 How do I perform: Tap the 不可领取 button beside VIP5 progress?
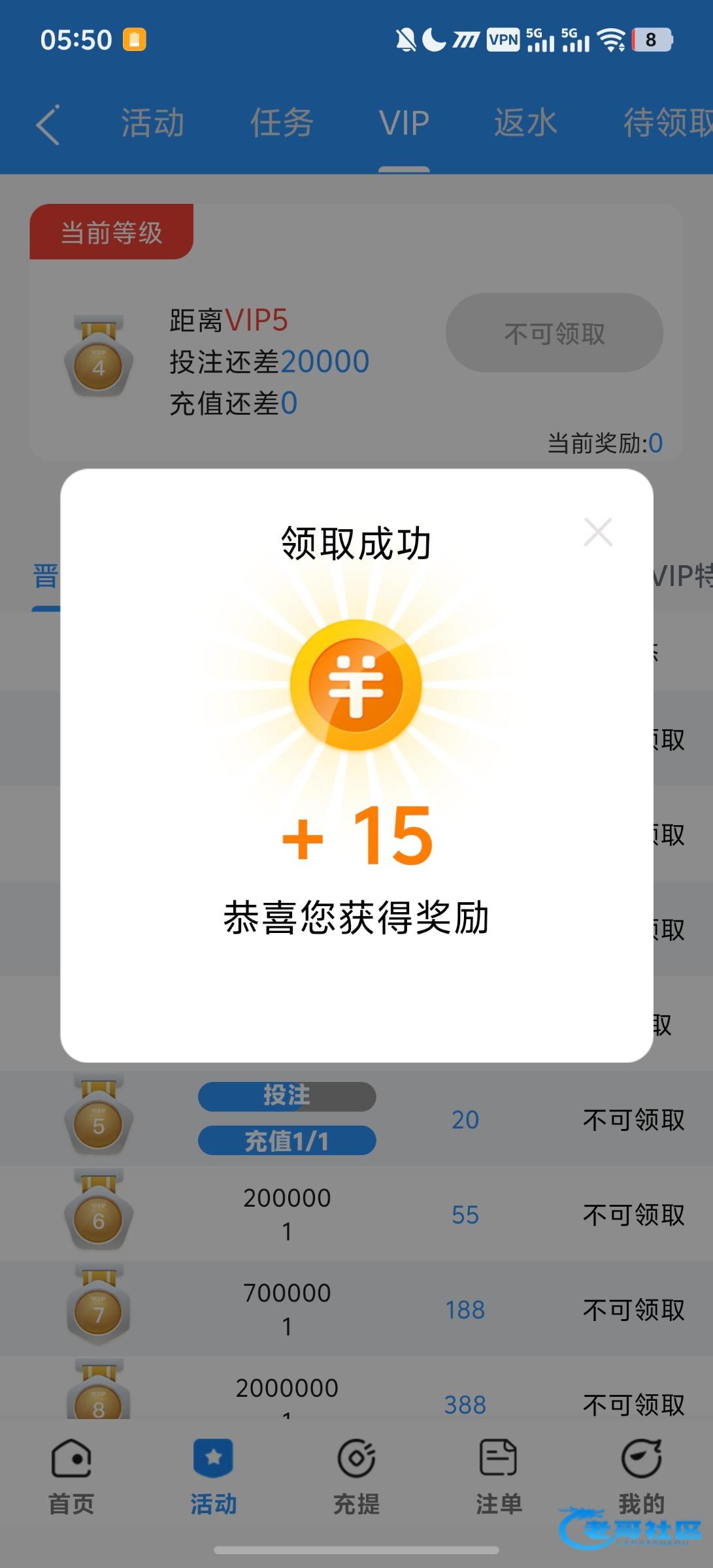(x=554, y=333)
